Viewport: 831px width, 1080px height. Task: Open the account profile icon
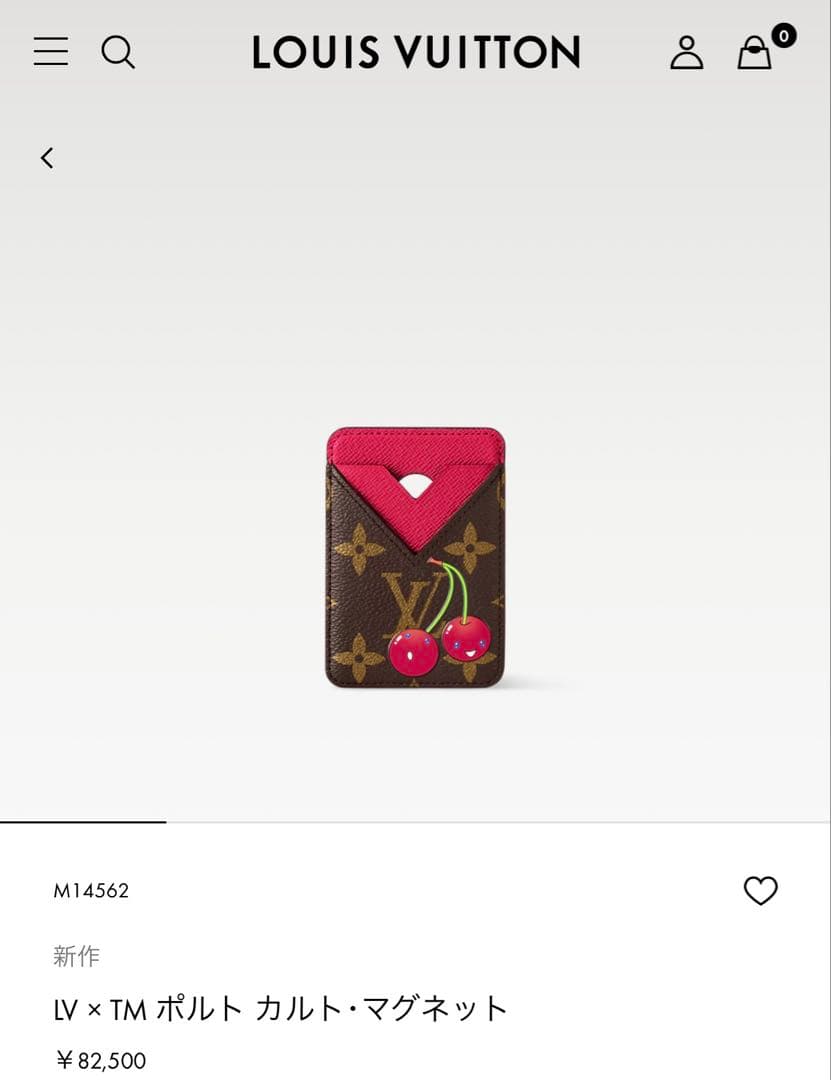686,52
